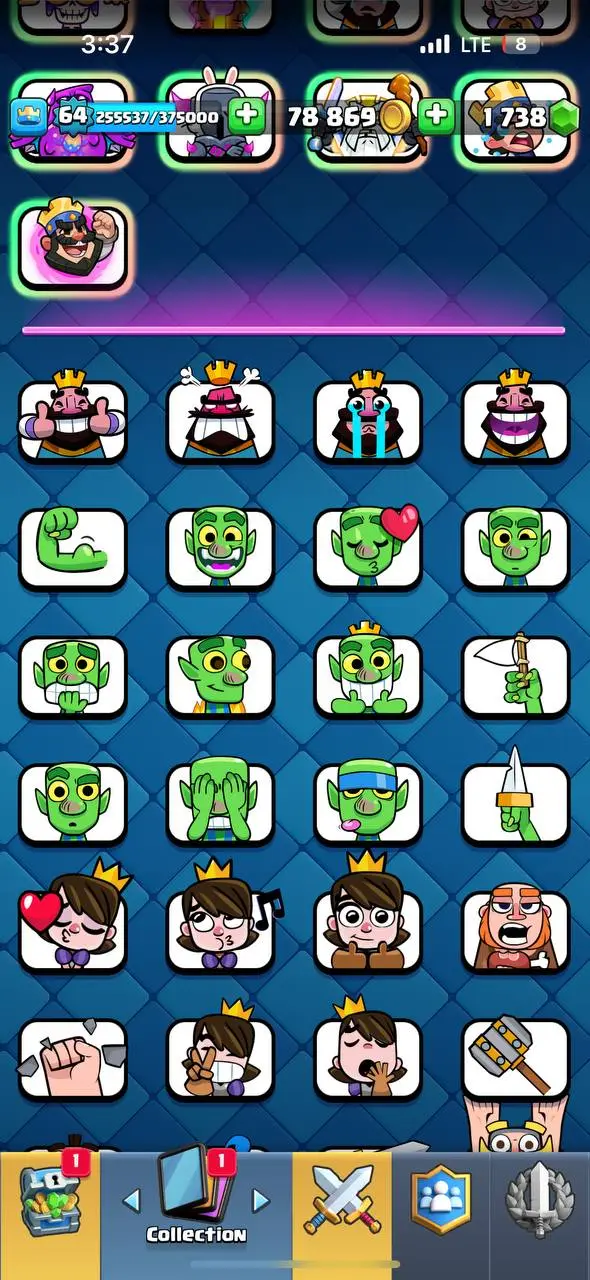Choose the goblin flexing arm emote
590x1280 pixels.
[73, 548]
